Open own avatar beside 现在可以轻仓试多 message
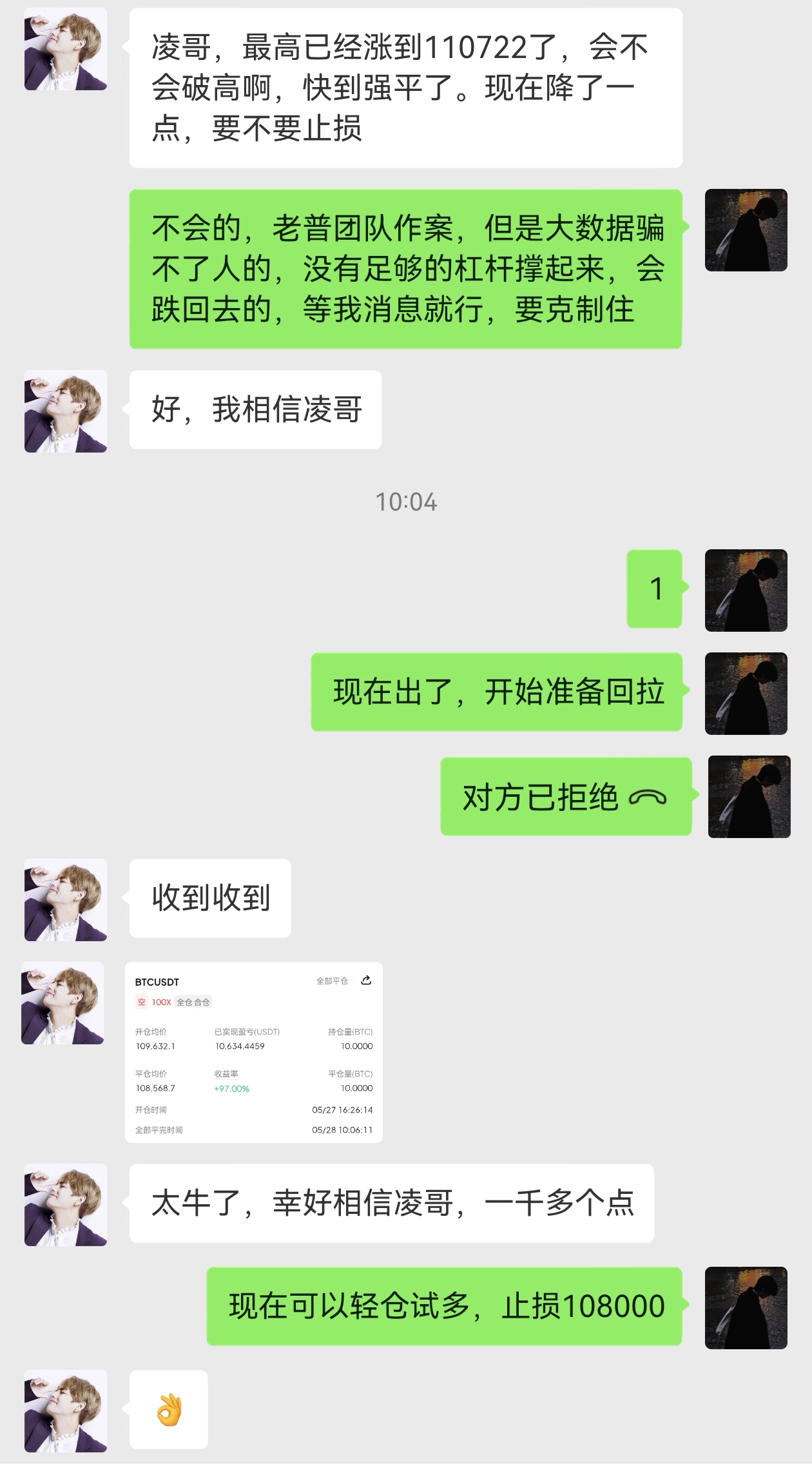This screenshot has width=812, height=1464. click(x=746, y=1307)
